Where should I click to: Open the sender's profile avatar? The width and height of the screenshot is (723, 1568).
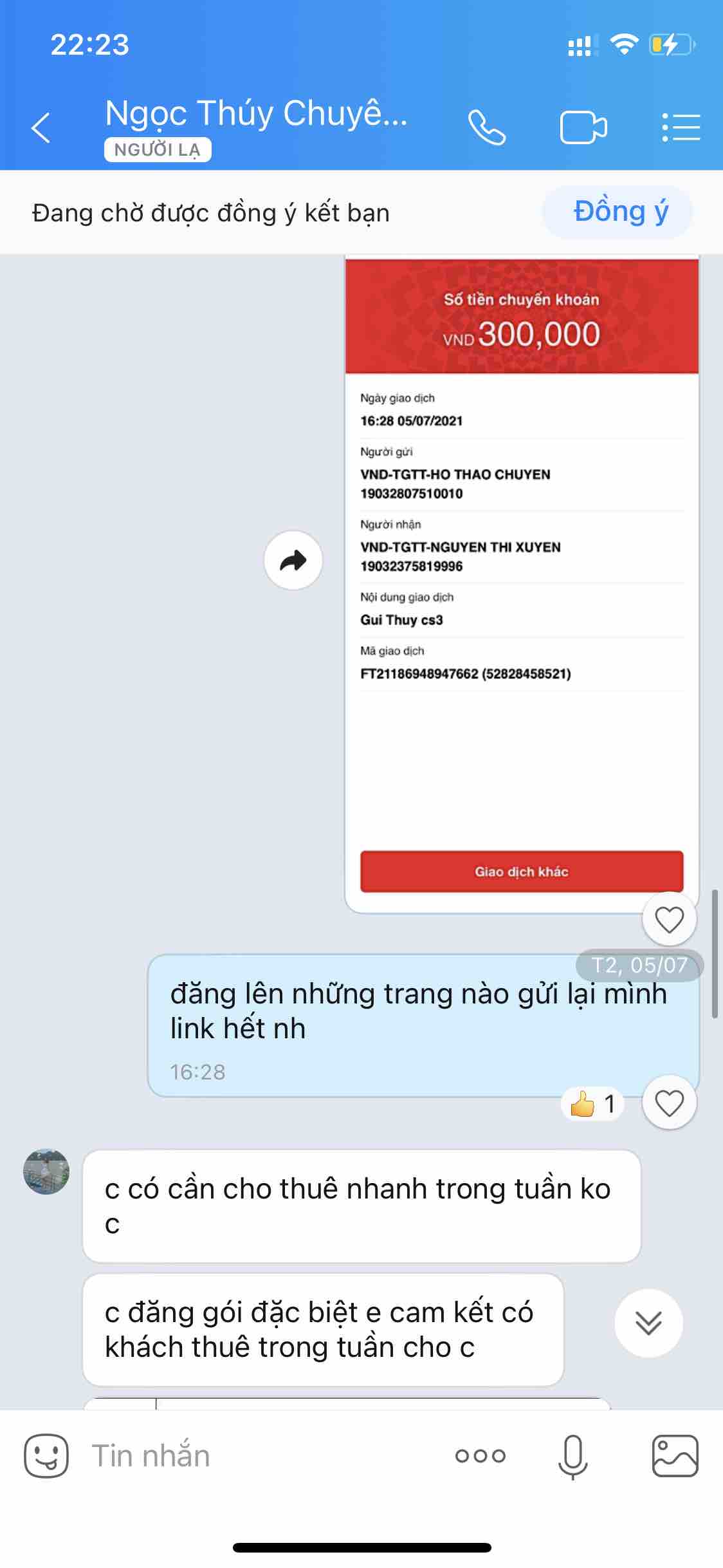(x=46, y=1171)
